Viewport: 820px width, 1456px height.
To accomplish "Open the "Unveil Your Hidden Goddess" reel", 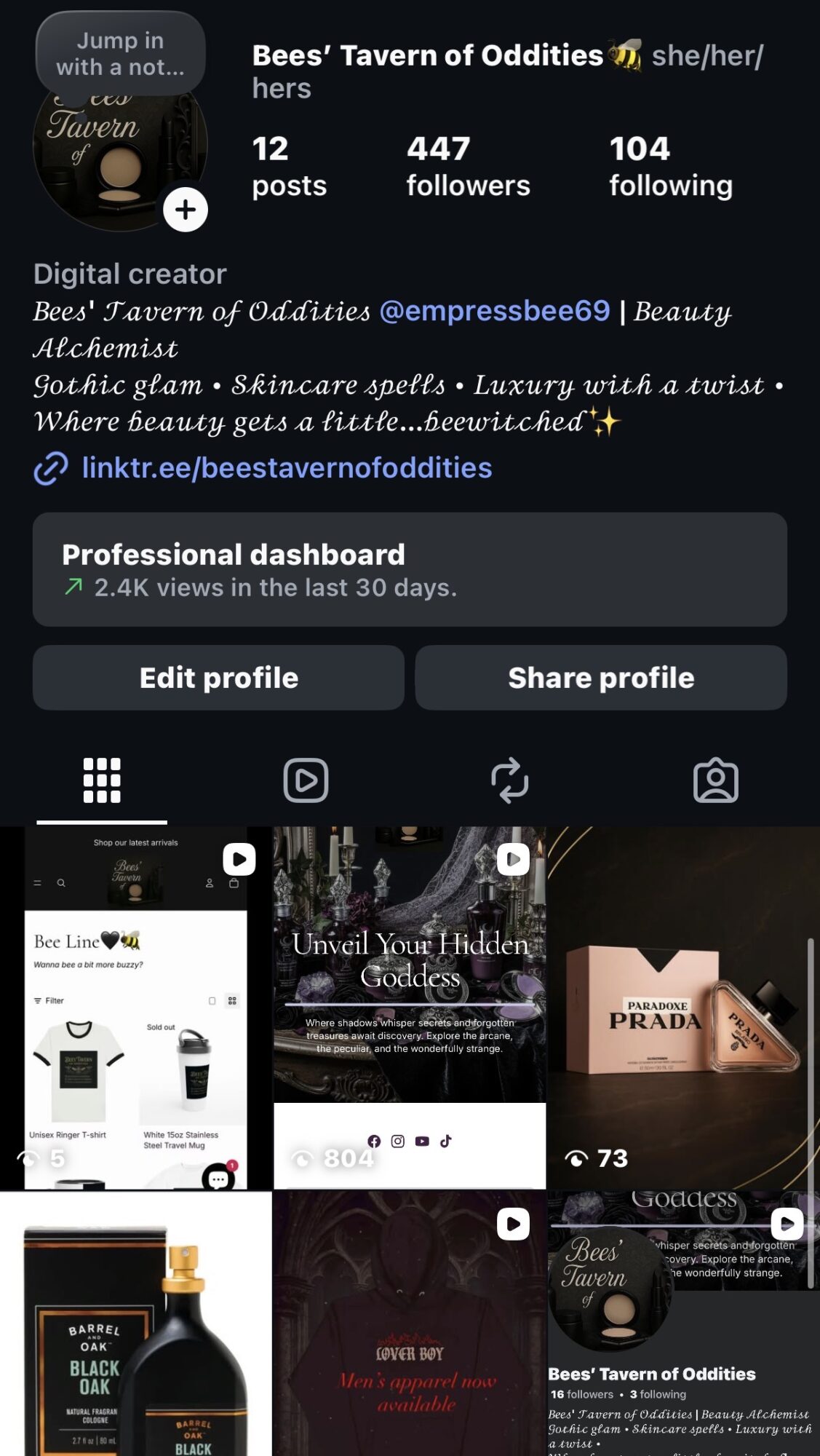I will pos(410,1008).
